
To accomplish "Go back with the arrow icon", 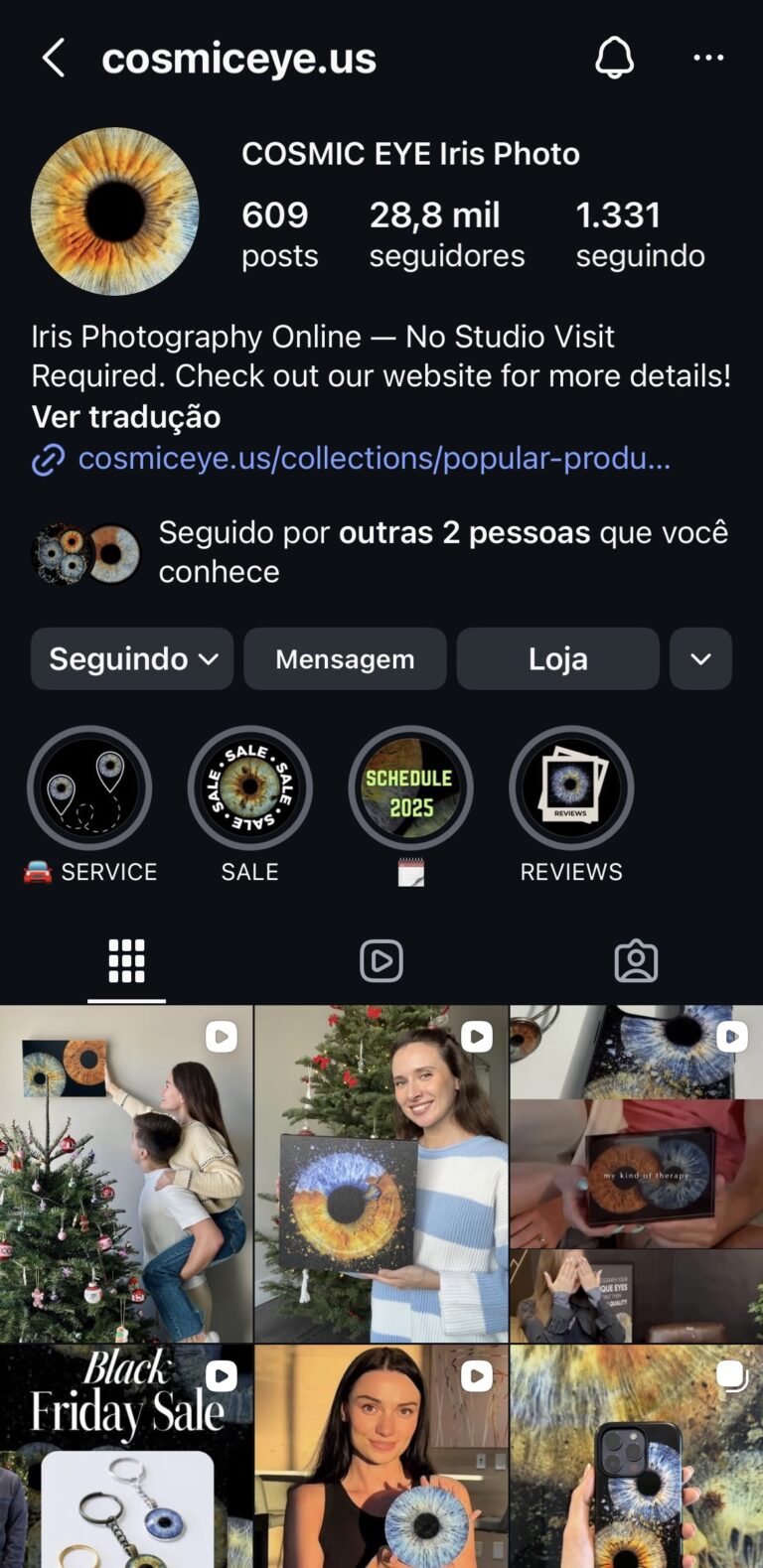I will tap(53, 57).
